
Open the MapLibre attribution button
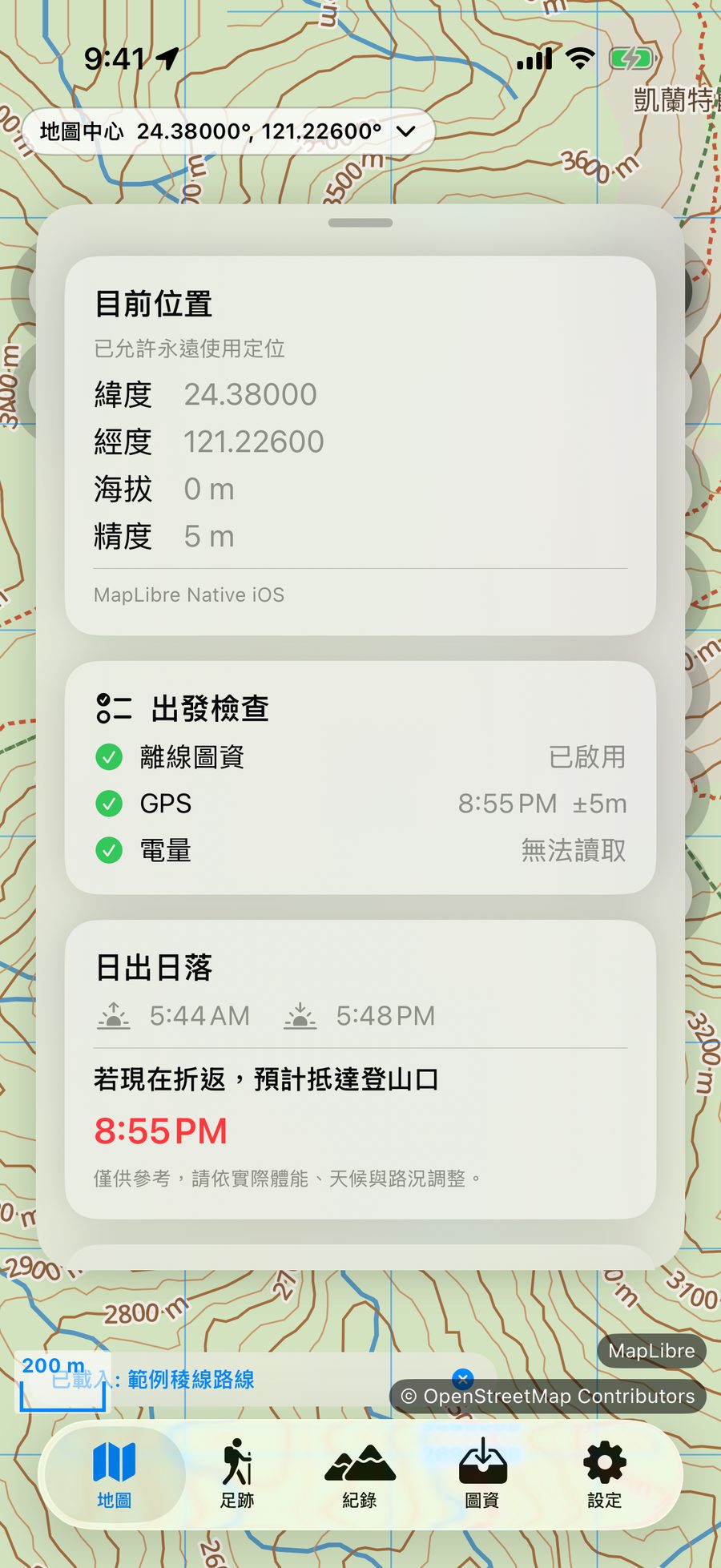click(651, 1351)
